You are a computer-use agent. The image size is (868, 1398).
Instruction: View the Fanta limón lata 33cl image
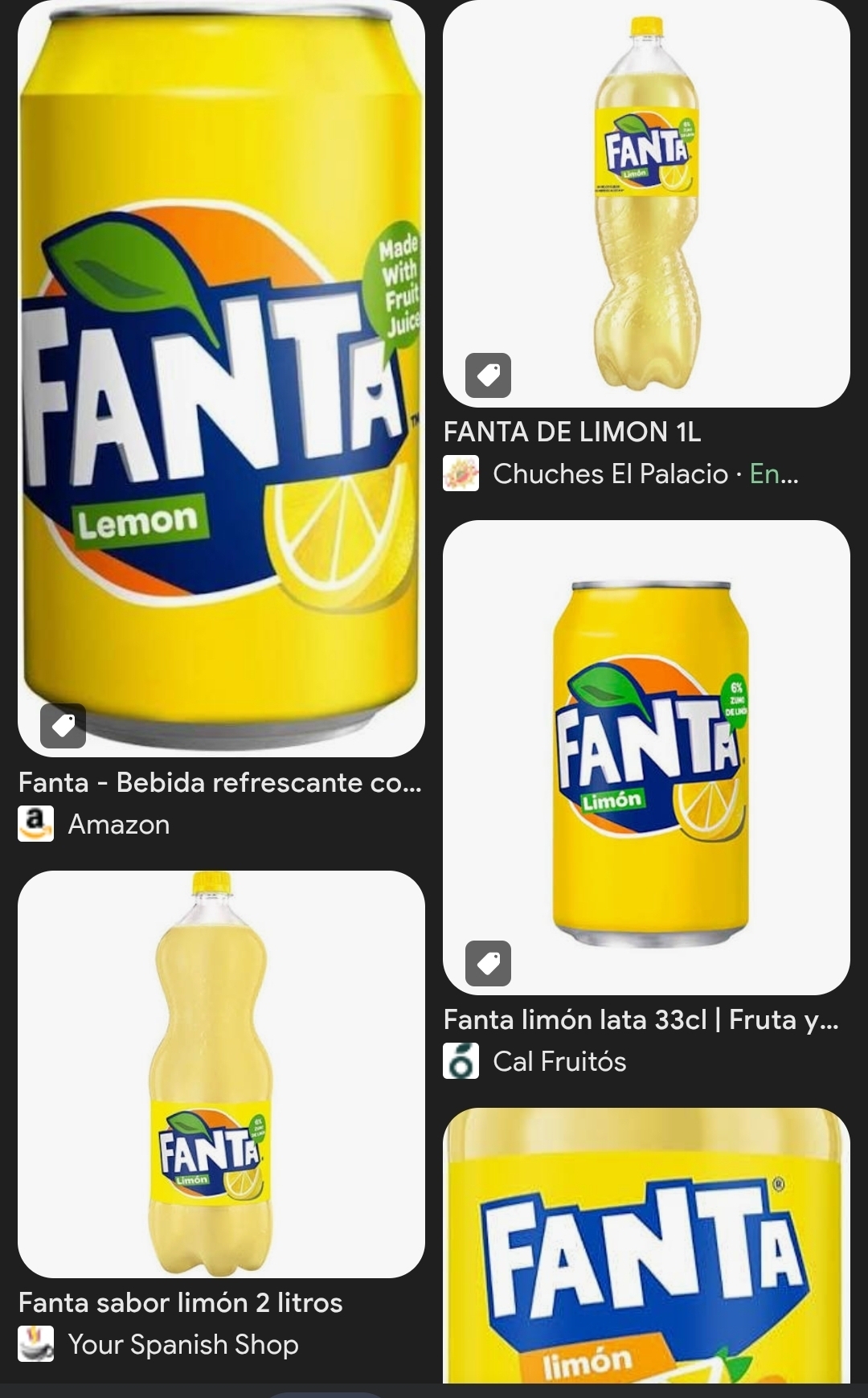[x=646, y=757]
